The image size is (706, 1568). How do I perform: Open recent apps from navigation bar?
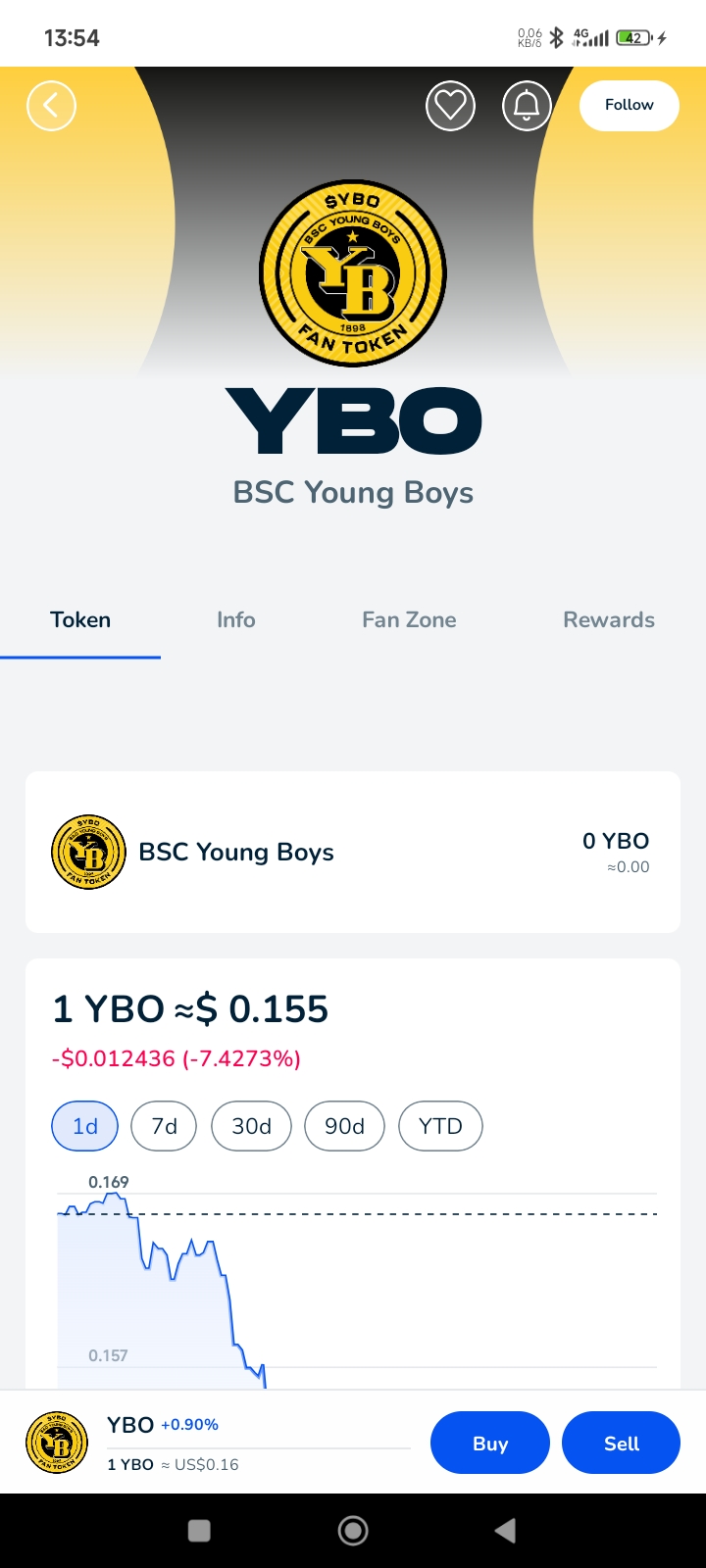pos(199,1531)
